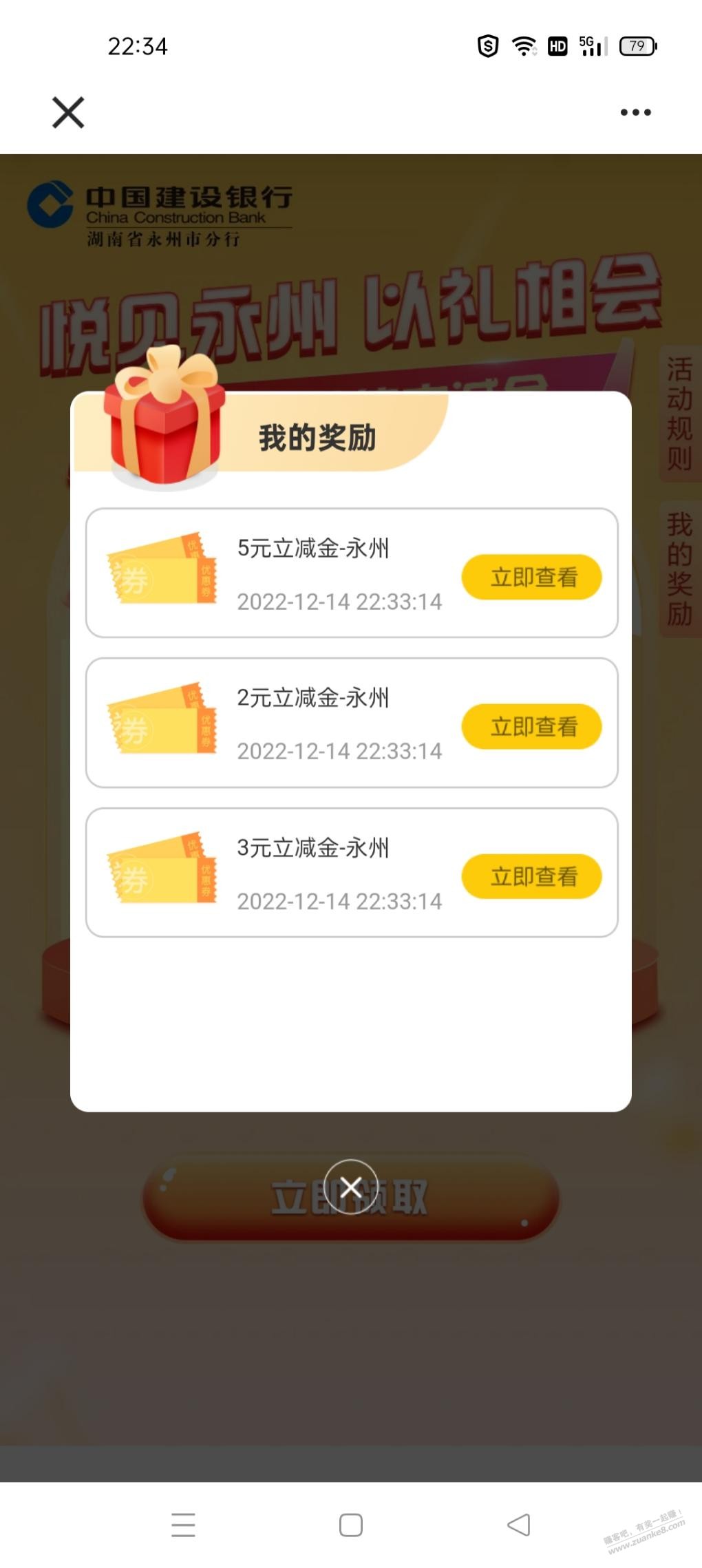Open the WiFi status icon
The width and height of the screenshot is (702, 1568).
click(523, 45)
